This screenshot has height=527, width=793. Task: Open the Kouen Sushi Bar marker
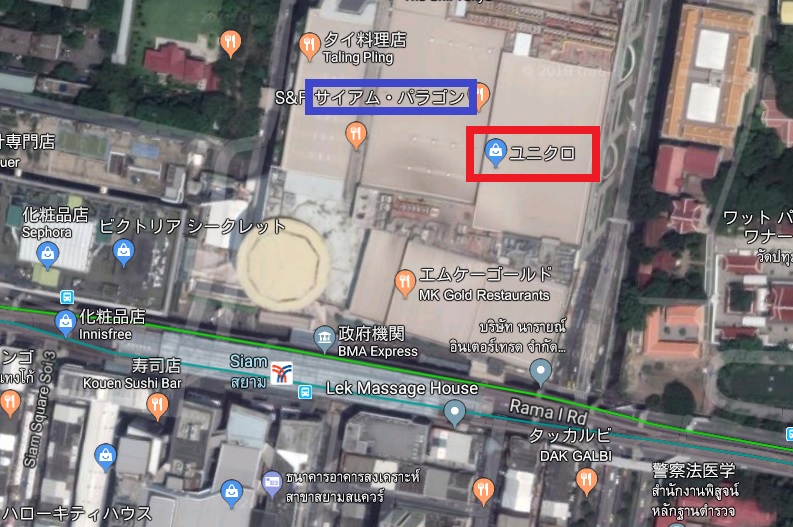tap(157, 404)
